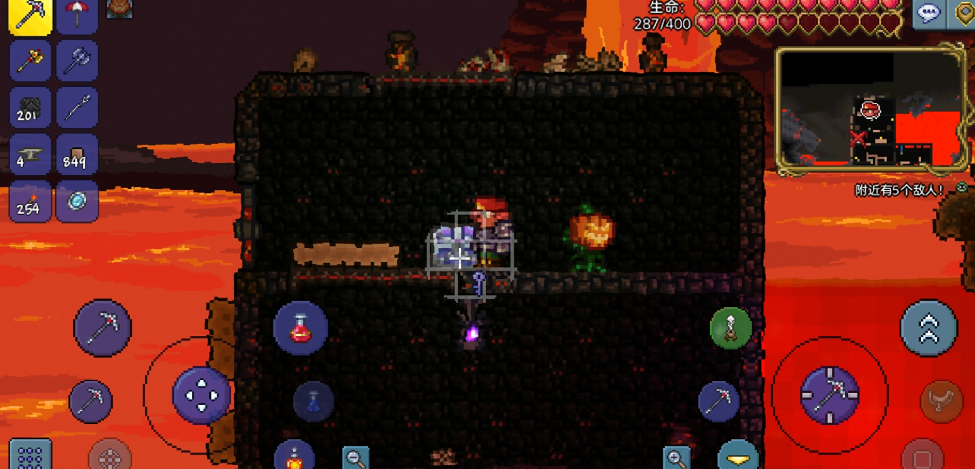Select the 849-count block slot
The image size is (975, 469).
(x=76, y=155)
